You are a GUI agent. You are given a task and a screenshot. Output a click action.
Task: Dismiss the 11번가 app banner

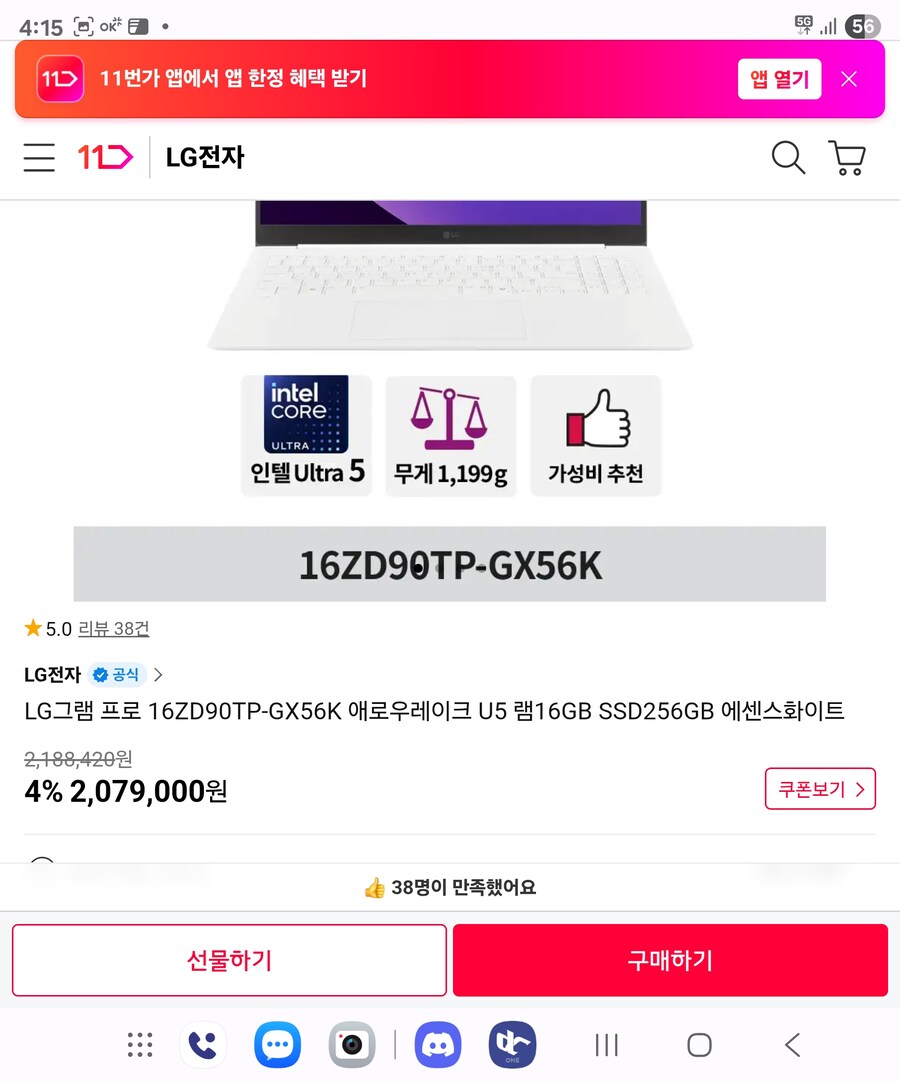click(849, 79)
